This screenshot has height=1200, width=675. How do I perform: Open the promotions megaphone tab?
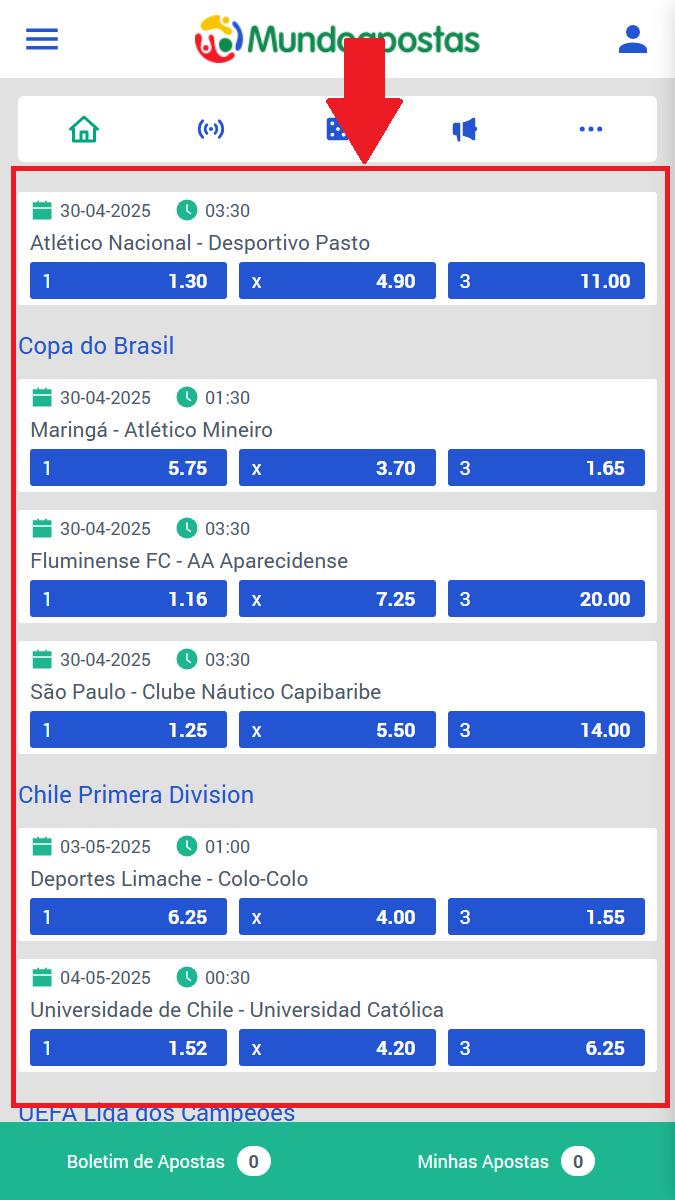[464, 129]
